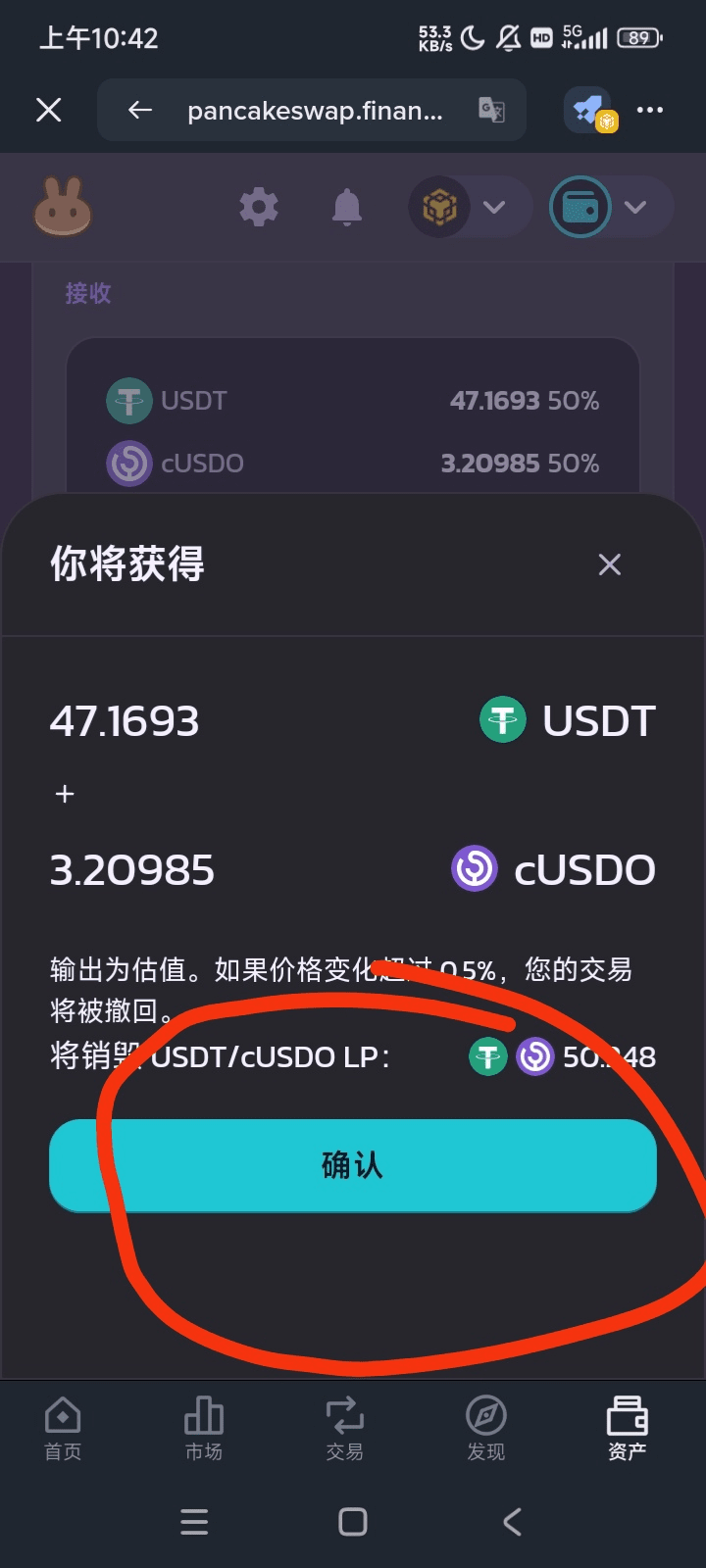Viewport: 706px width, 1568px height.
Task: Tap the system home button
Action: click(x=352, y=1521)
